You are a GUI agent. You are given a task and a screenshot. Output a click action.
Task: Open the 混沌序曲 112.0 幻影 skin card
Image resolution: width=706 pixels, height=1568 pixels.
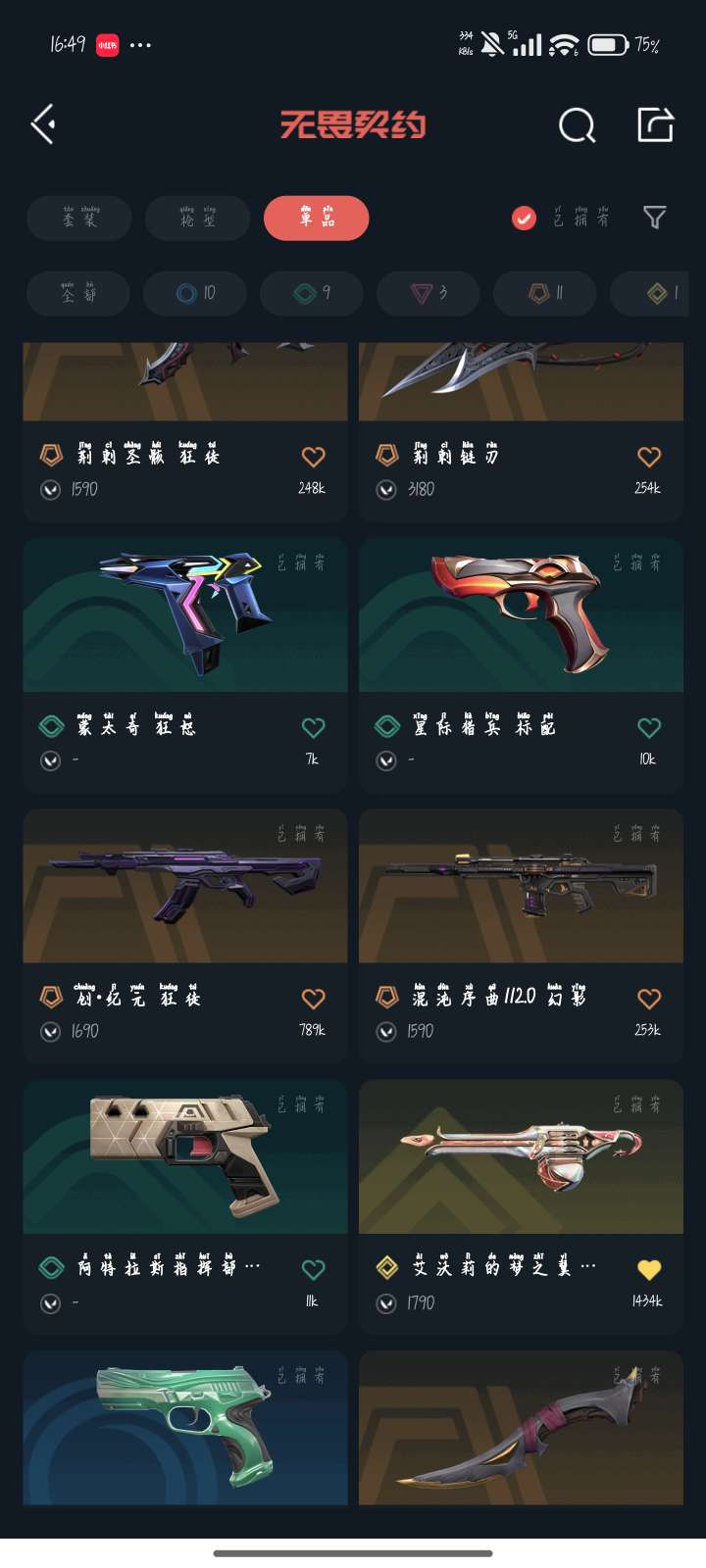521,936
